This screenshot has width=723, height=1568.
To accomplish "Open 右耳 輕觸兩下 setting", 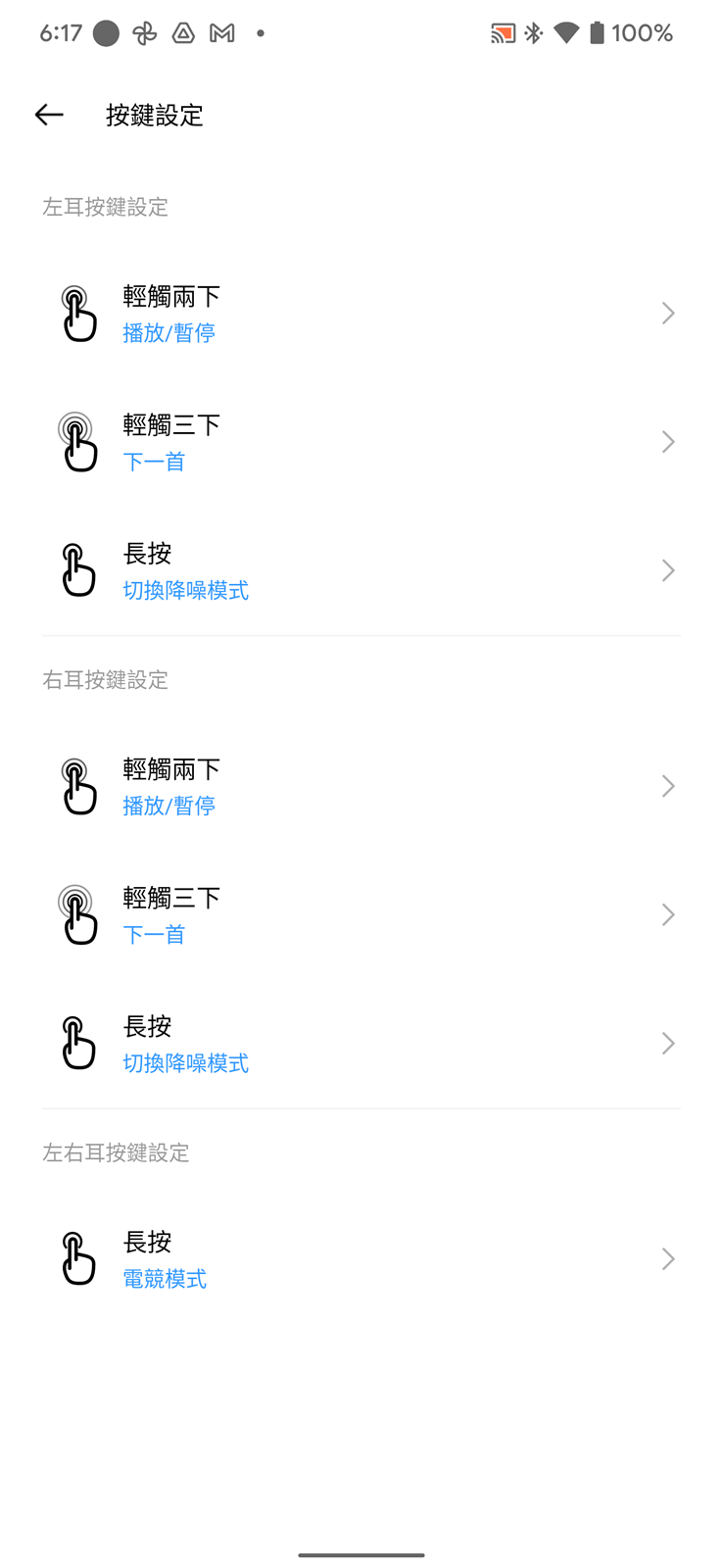I will (x=361, y=786).
